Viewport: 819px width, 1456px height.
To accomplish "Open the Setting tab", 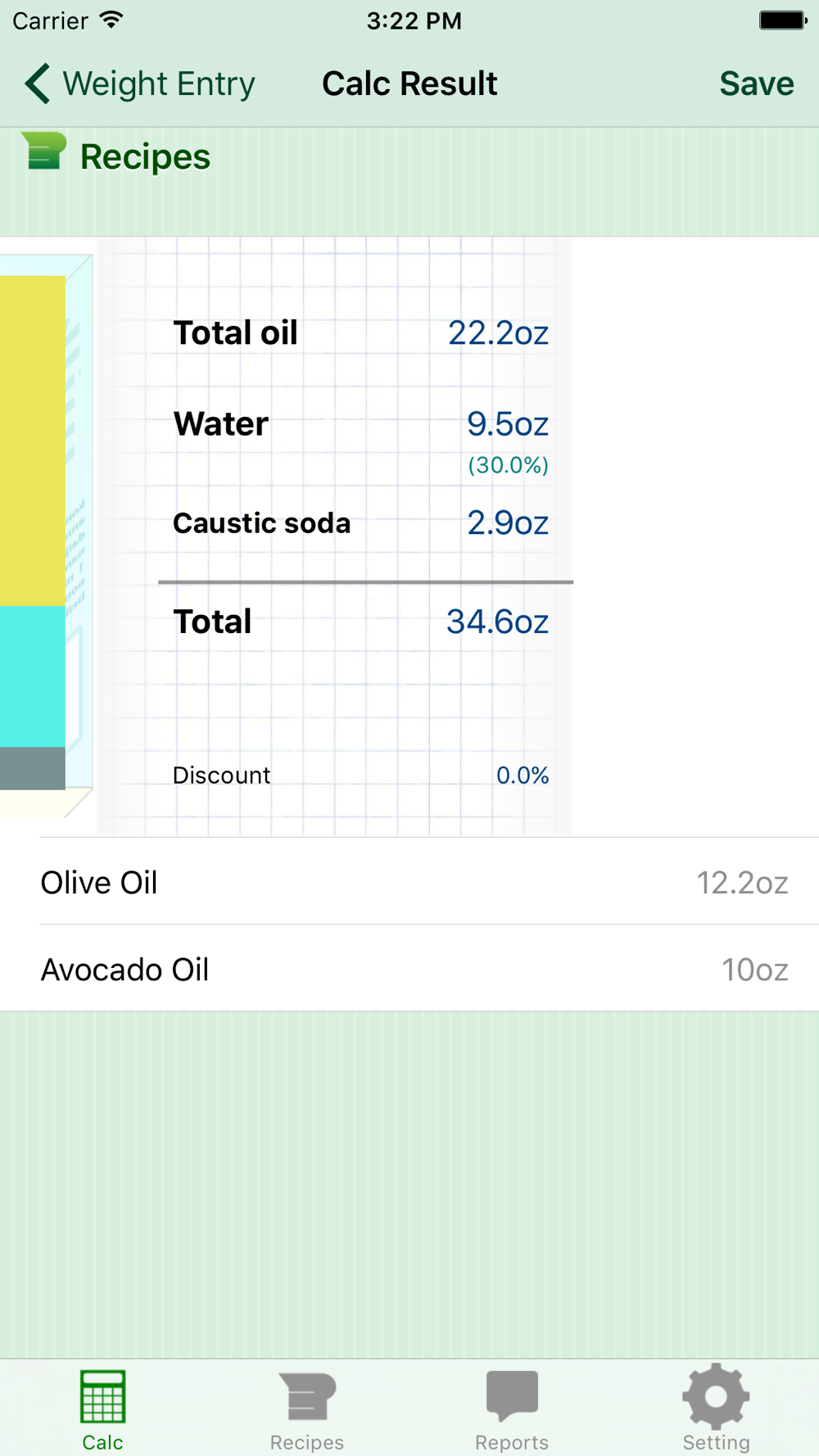I will pos(717,1410).
